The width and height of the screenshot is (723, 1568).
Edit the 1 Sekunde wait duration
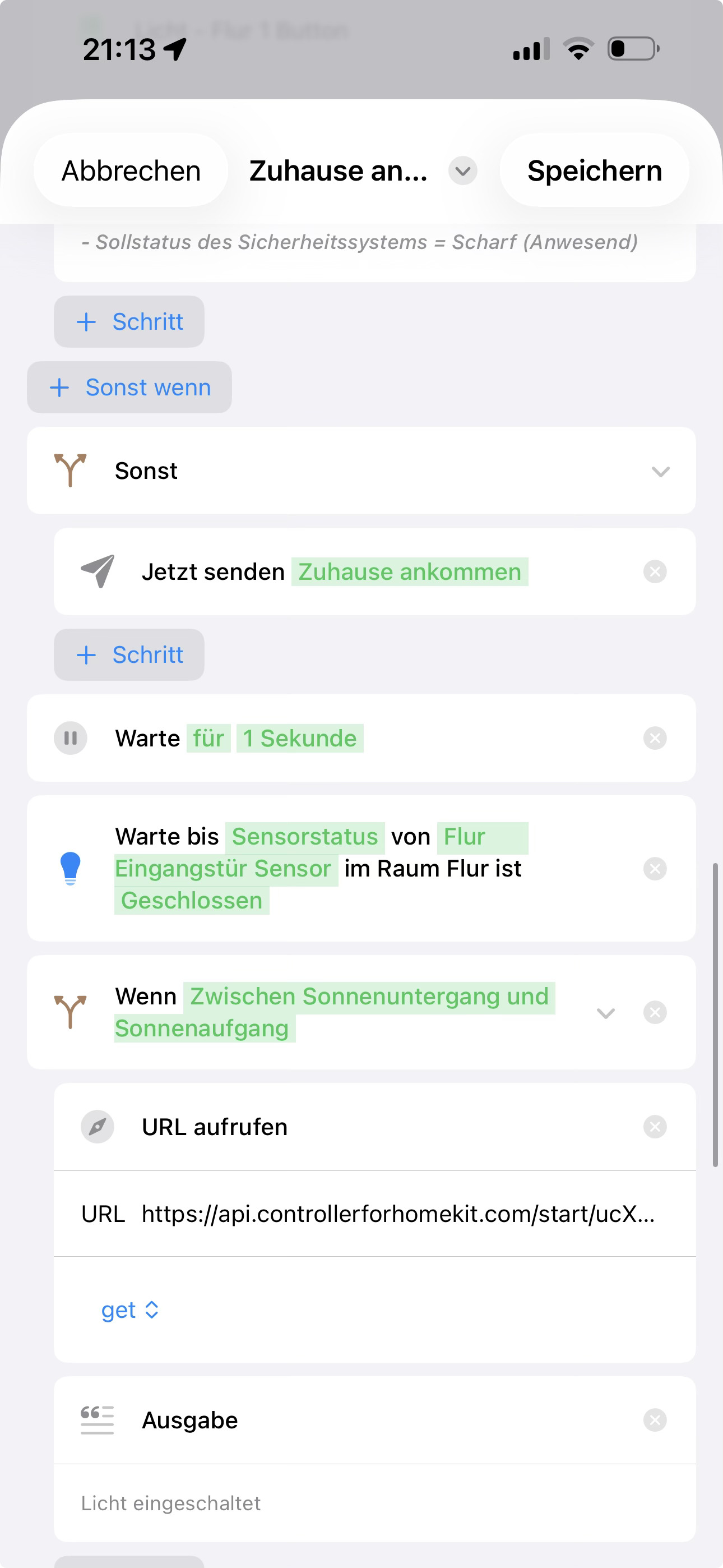pos(300,739)
